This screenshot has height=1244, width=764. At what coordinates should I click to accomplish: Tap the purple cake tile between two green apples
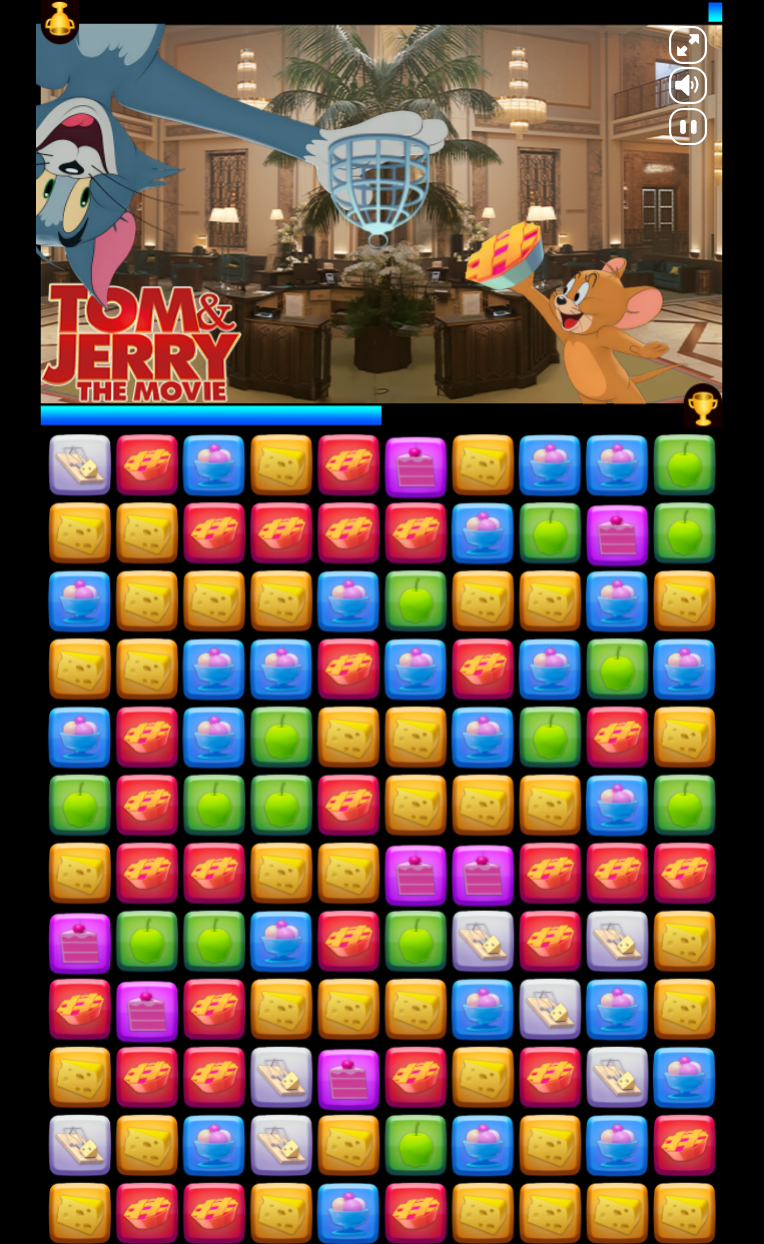tap(618, 534)
